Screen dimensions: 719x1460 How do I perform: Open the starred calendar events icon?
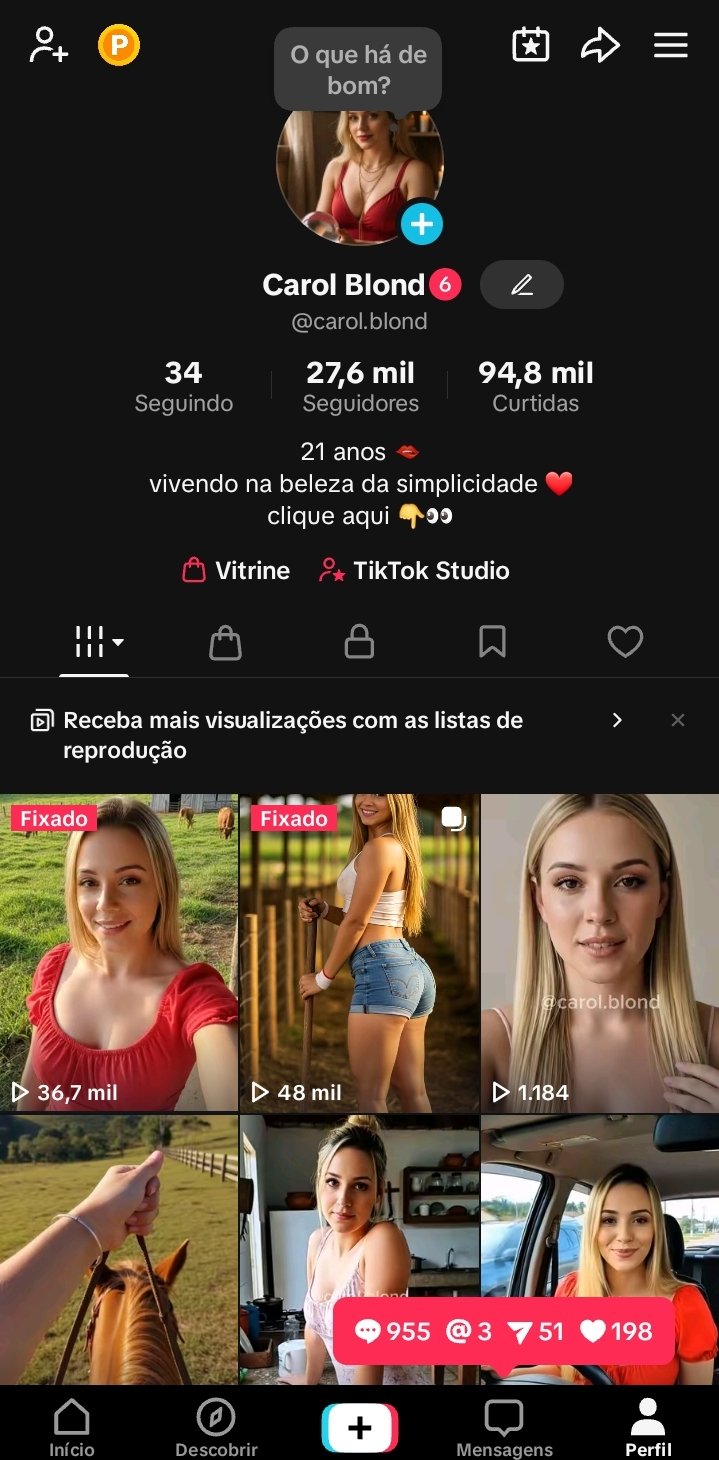(x=530, y=45)
